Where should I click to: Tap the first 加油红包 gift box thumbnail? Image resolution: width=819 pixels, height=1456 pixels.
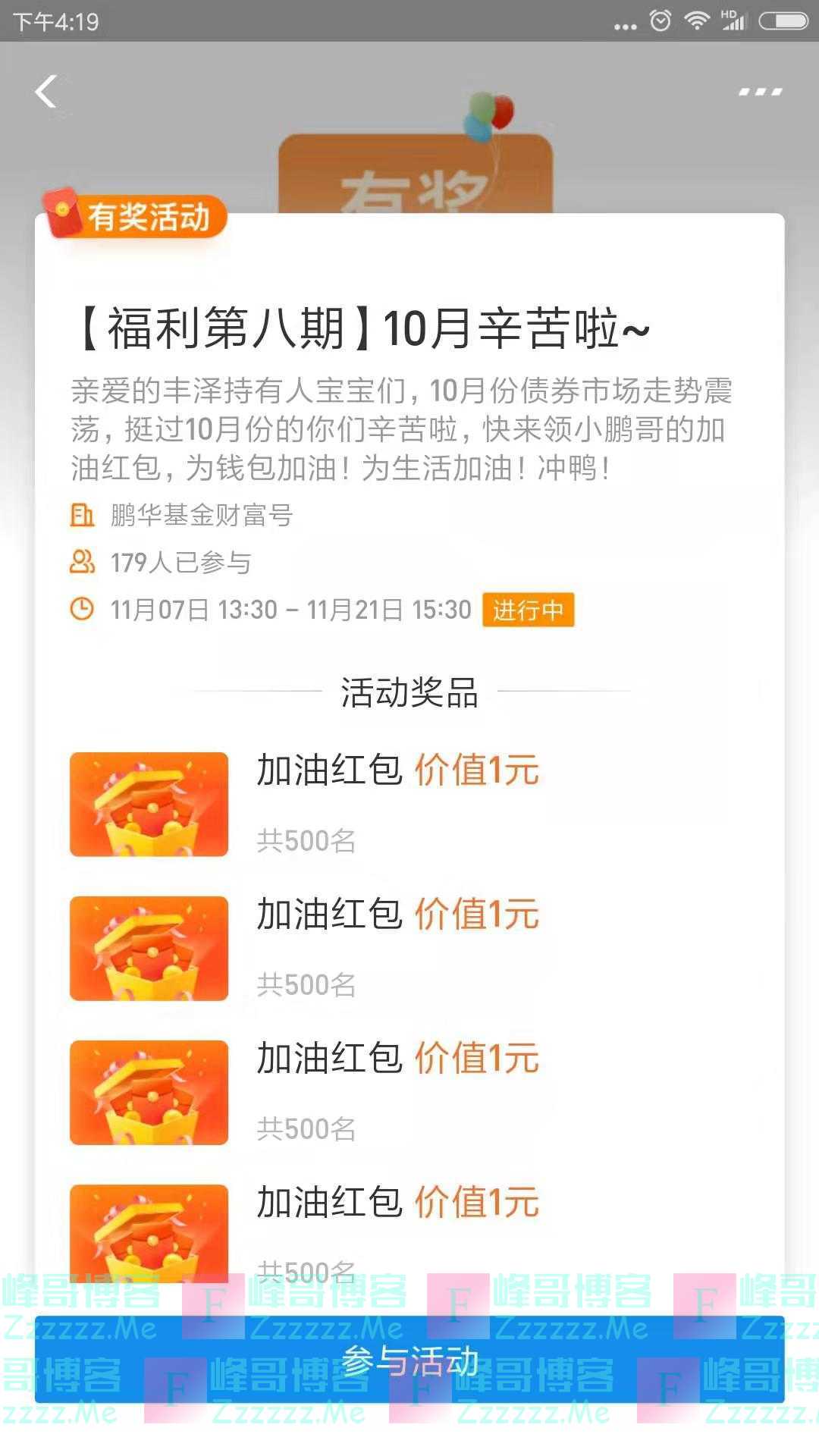149,802
